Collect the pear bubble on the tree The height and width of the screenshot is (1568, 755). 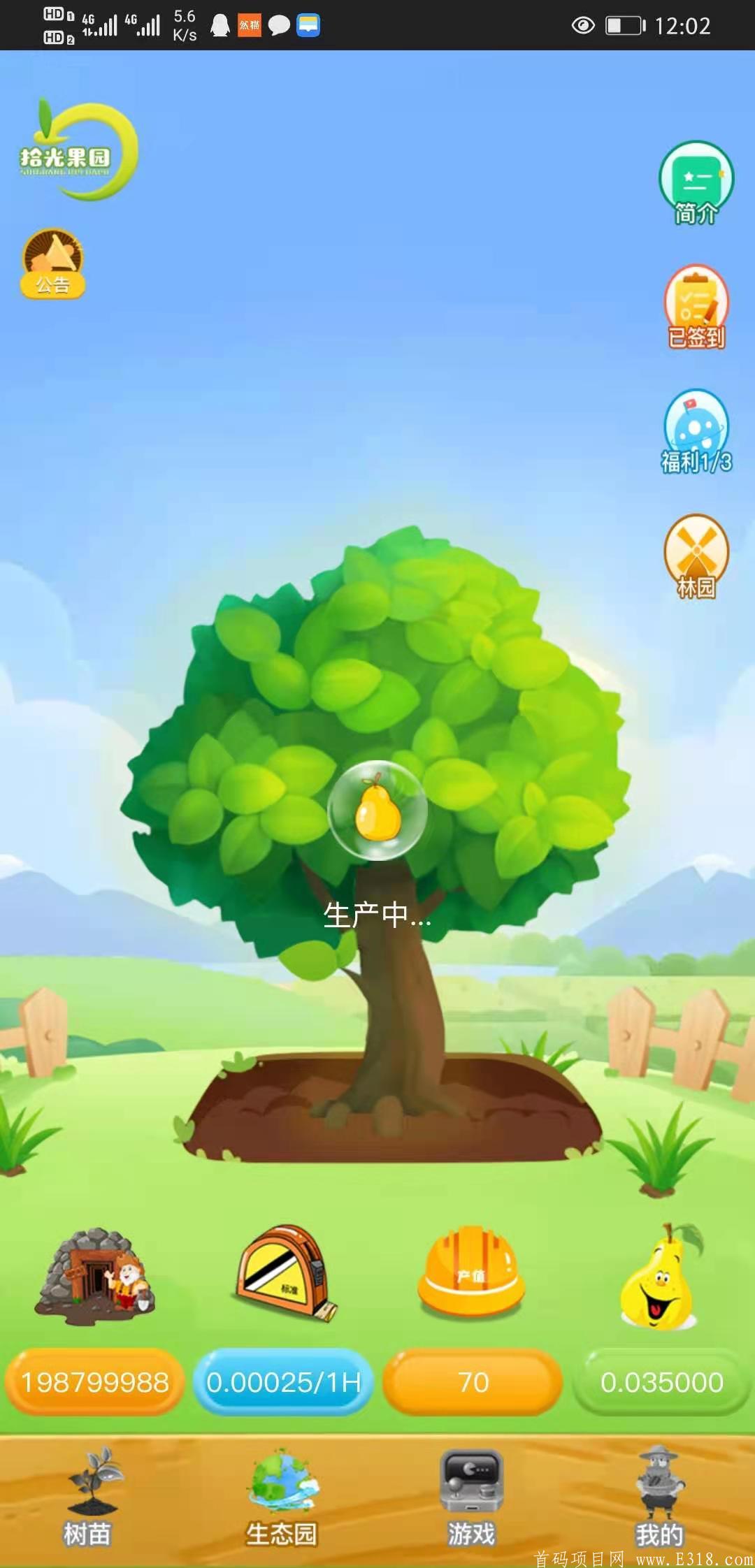(x=377, y=811)
